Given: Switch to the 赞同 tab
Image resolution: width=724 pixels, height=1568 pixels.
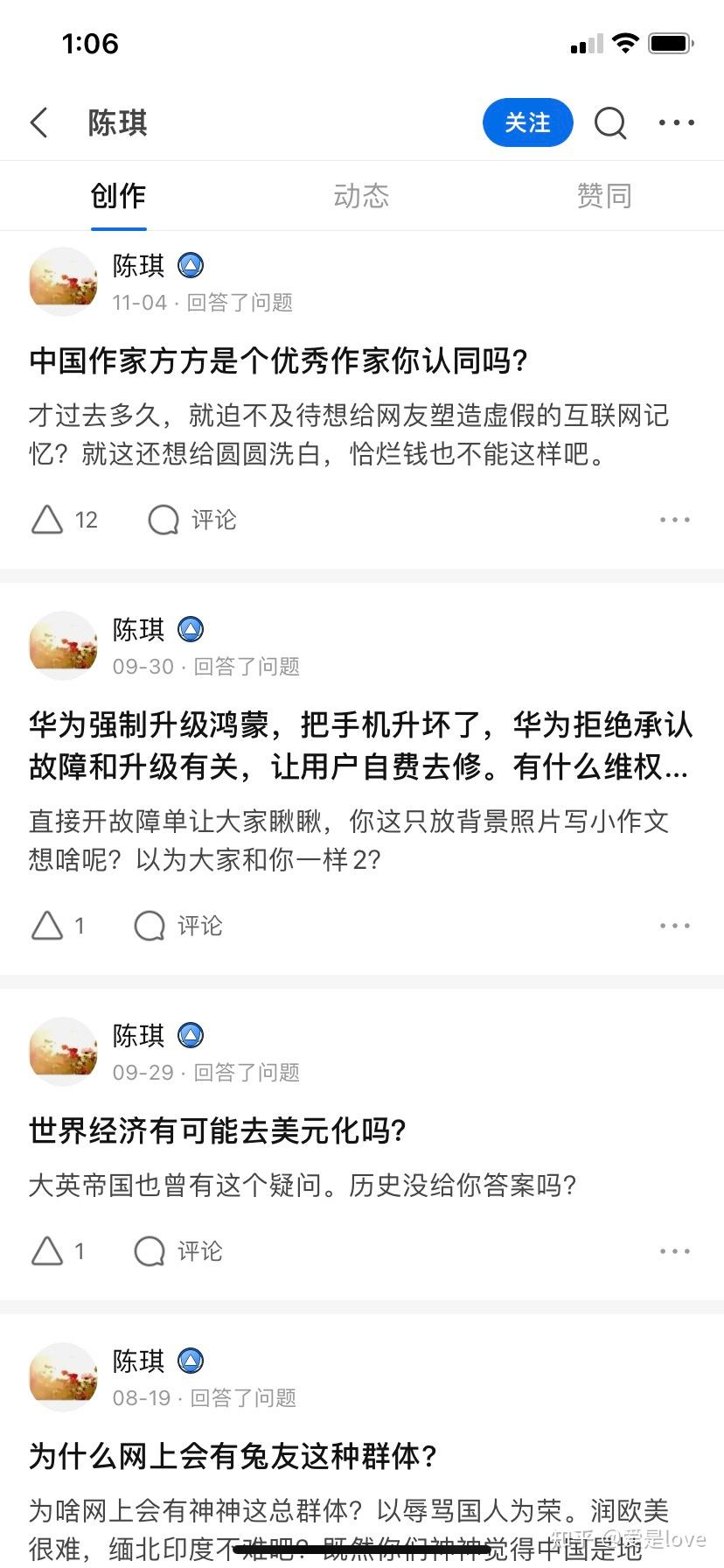Looking at the screenshot, I should [x=604, y=195].
